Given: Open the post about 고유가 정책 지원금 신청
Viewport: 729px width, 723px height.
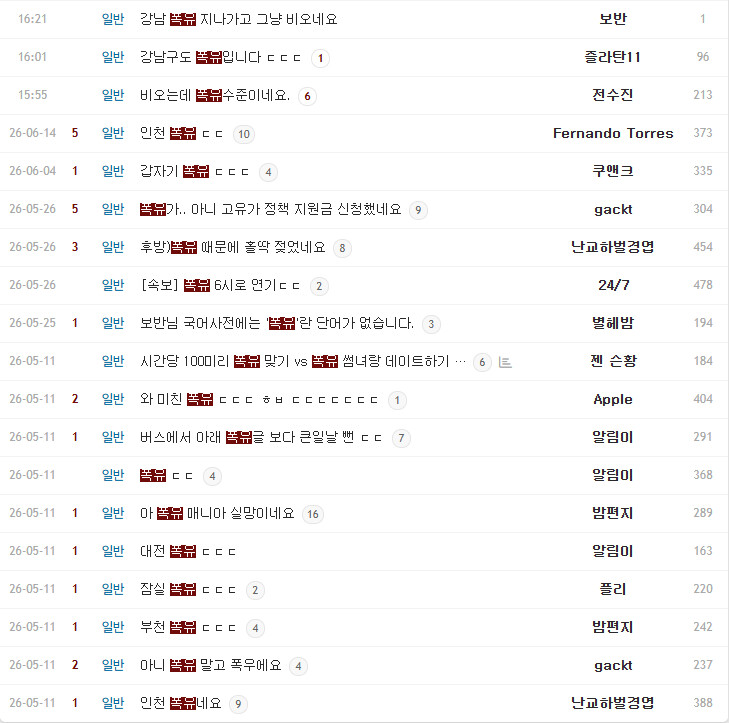Looking at the screenshot, I should [271, 209].
